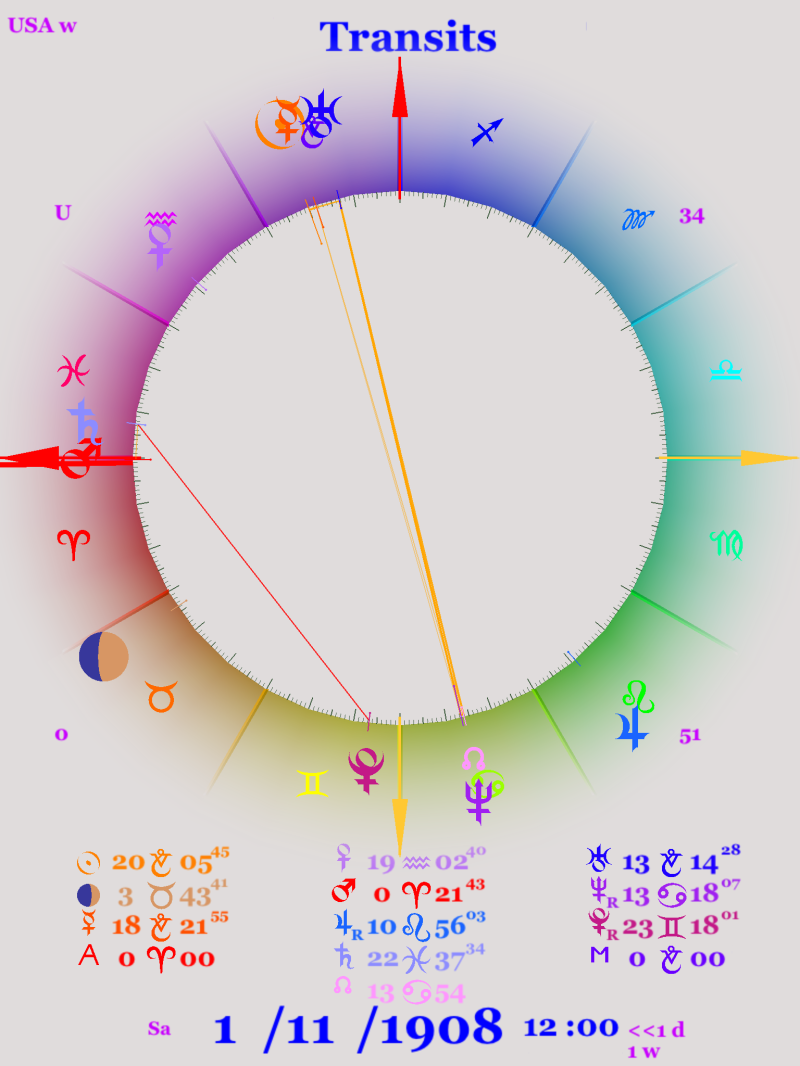Tap the o option at lower left
800x1066 pixels.
tap(61, 735)
